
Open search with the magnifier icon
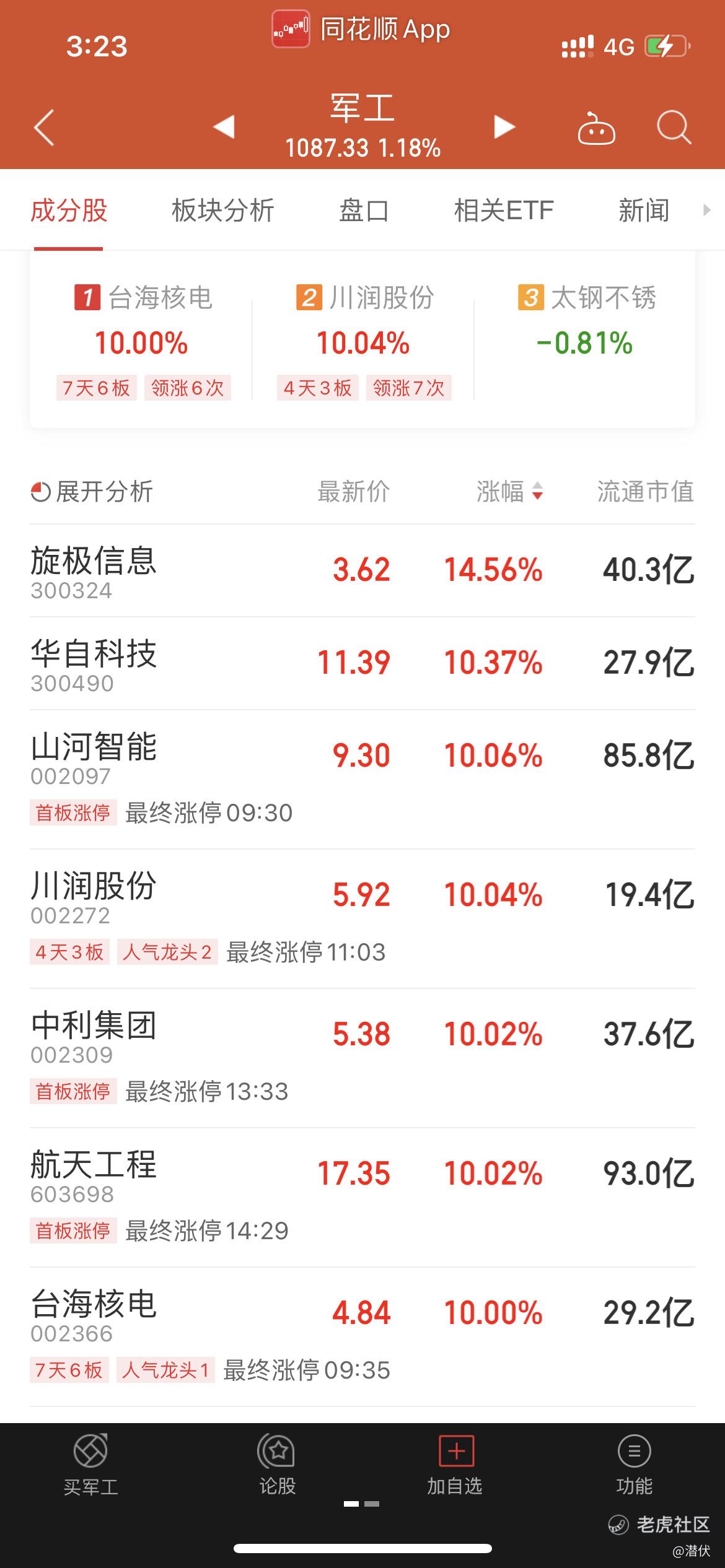coord(674,128)
